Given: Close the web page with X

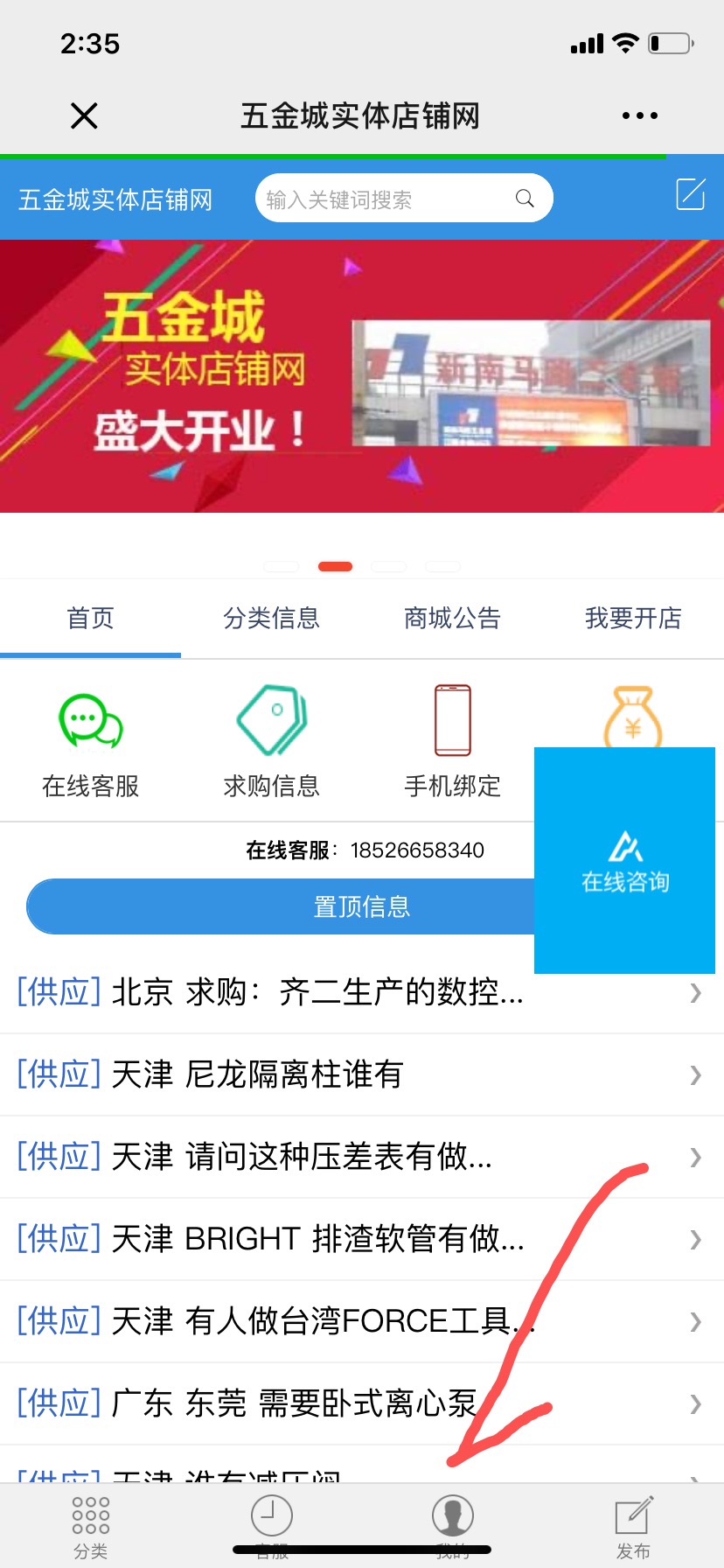Looking at the screenshot, I should tap(84, 115).
